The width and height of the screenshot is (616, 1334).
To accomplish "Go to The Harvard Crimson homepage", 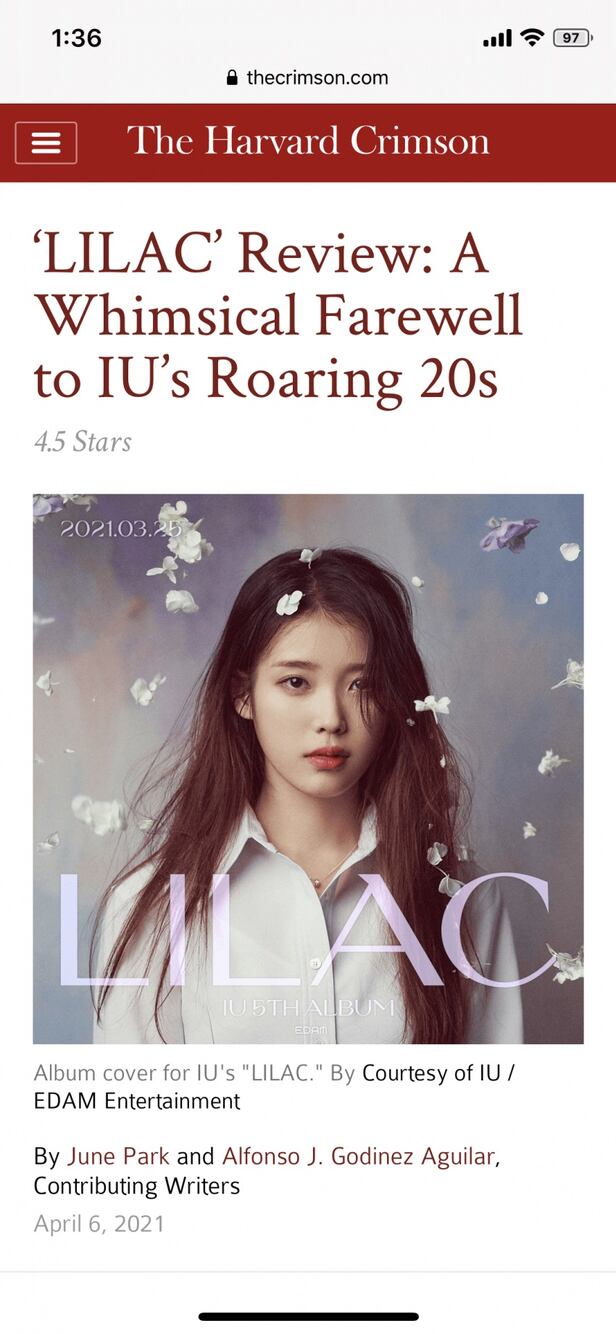I will tap(308, 141).
